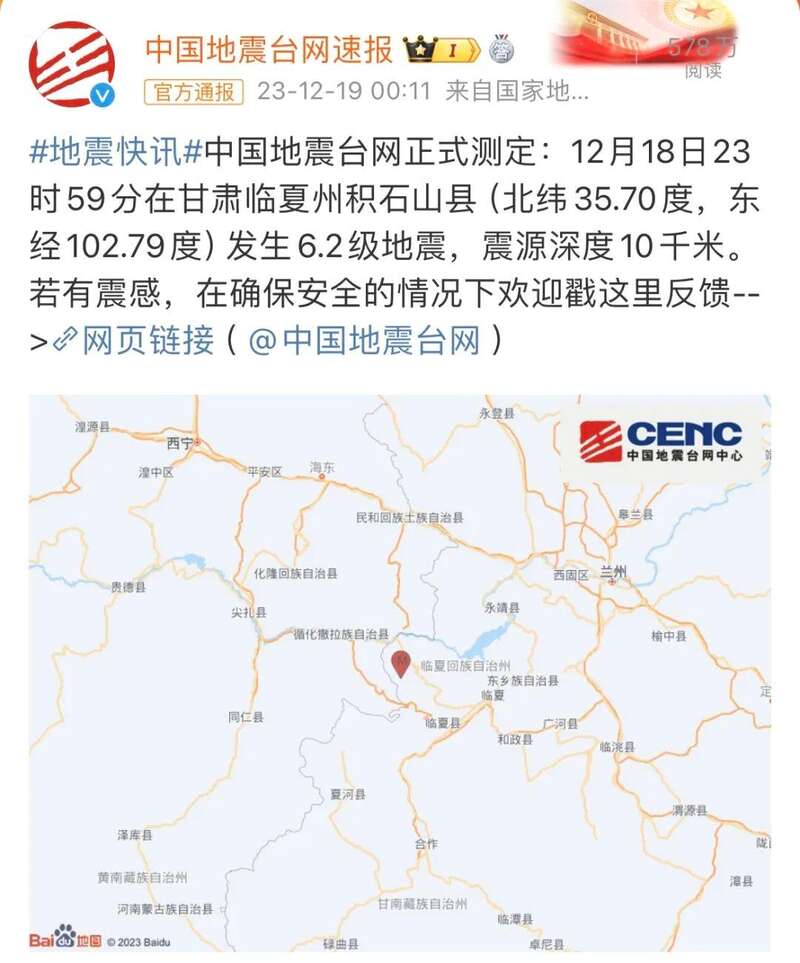View the earthquake epicenter map image
Screen dimensions: 800x963
point(399,672)
